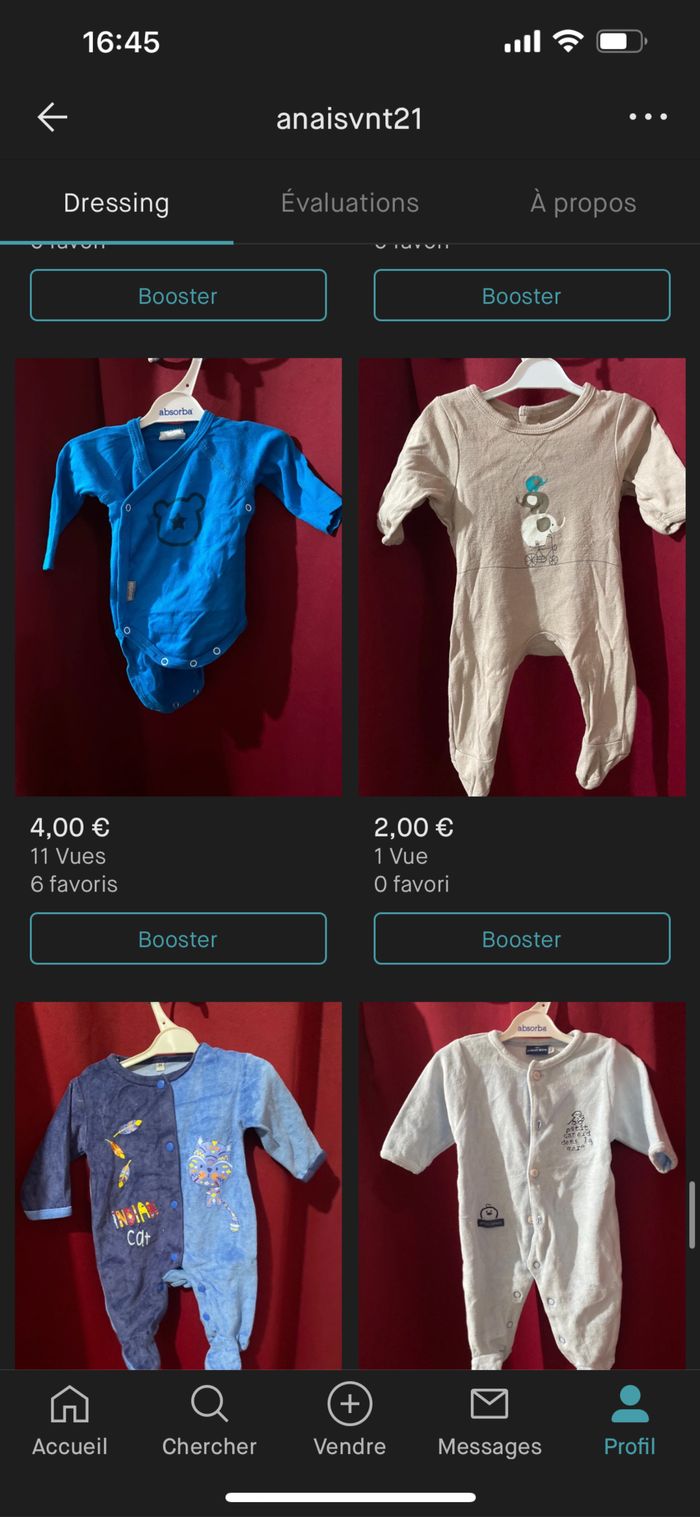View the Indian Cat pajama listing
This screenshot has width=700, height=1517.
178,1185
